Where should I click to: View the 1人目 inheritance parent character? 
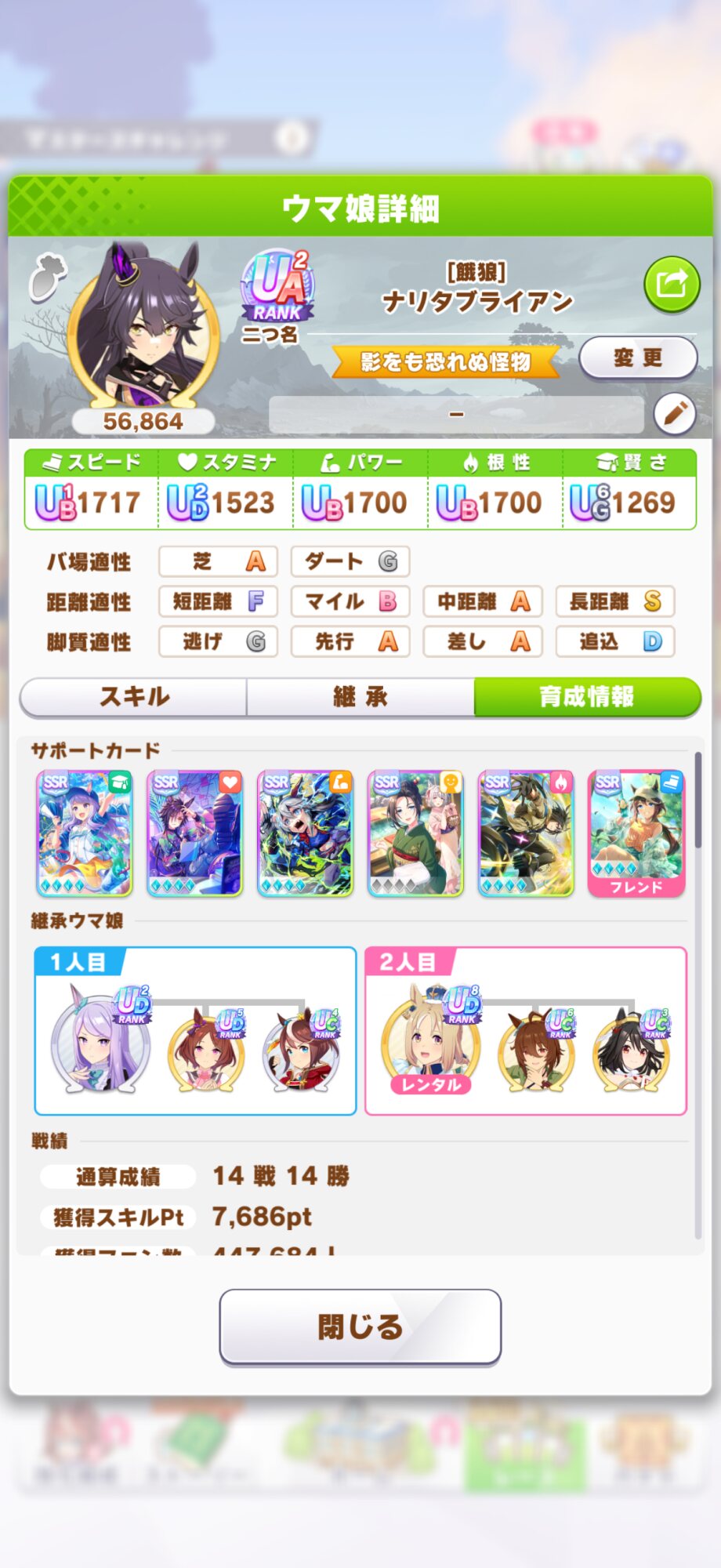point(100,1043)
